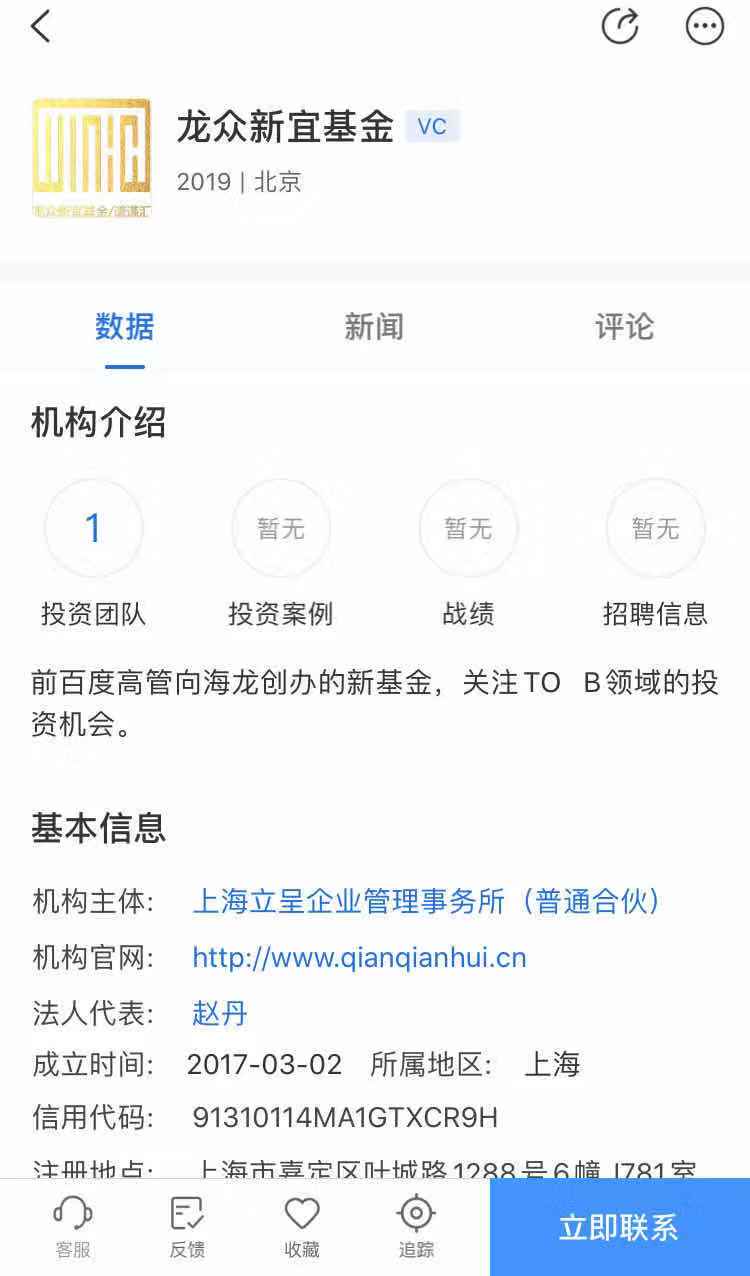Visit the qianqianhui.cn website link

(x=359, y=958)
